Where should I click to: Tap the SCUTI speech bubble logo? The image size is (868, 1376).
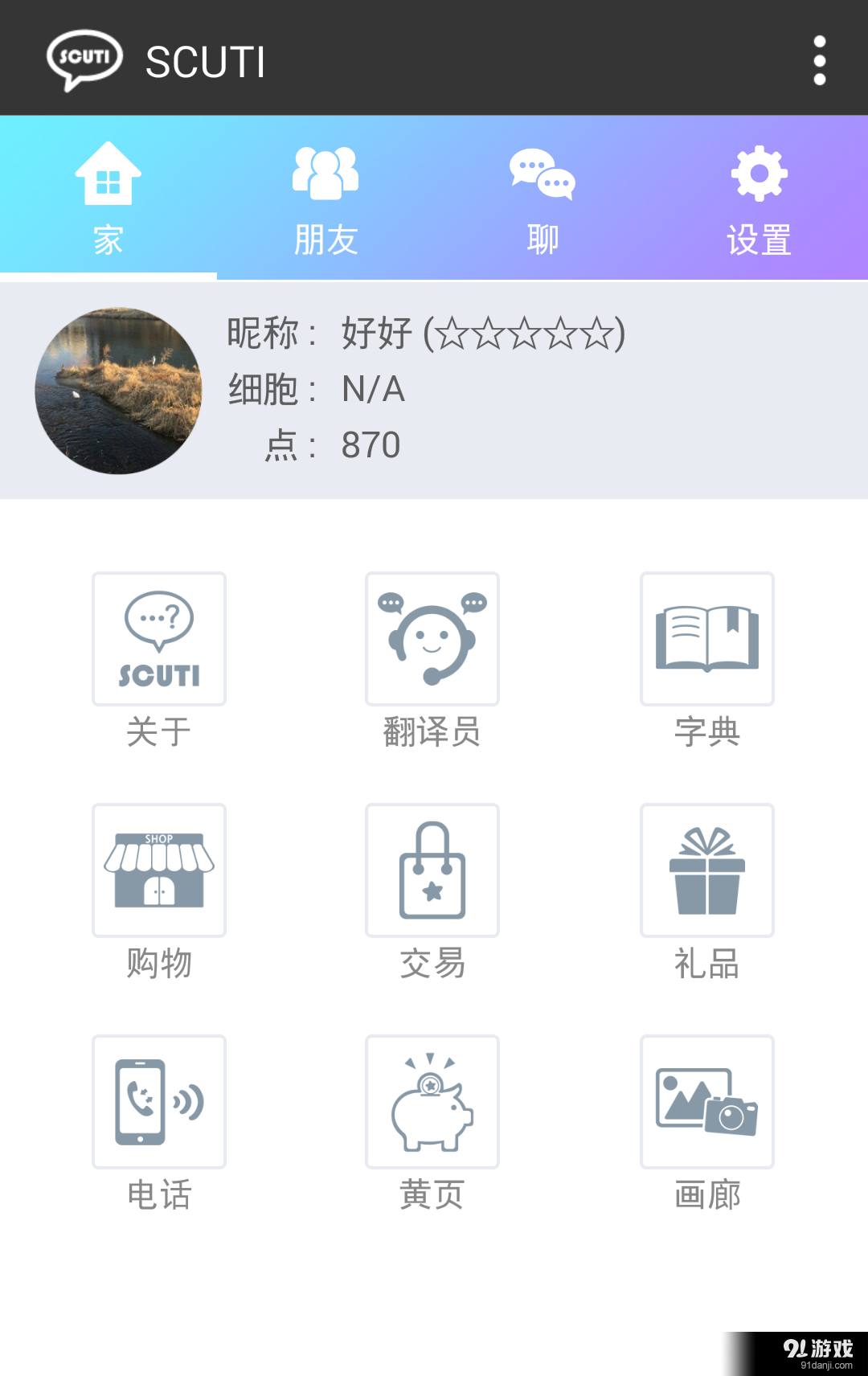tap(83, 59)
